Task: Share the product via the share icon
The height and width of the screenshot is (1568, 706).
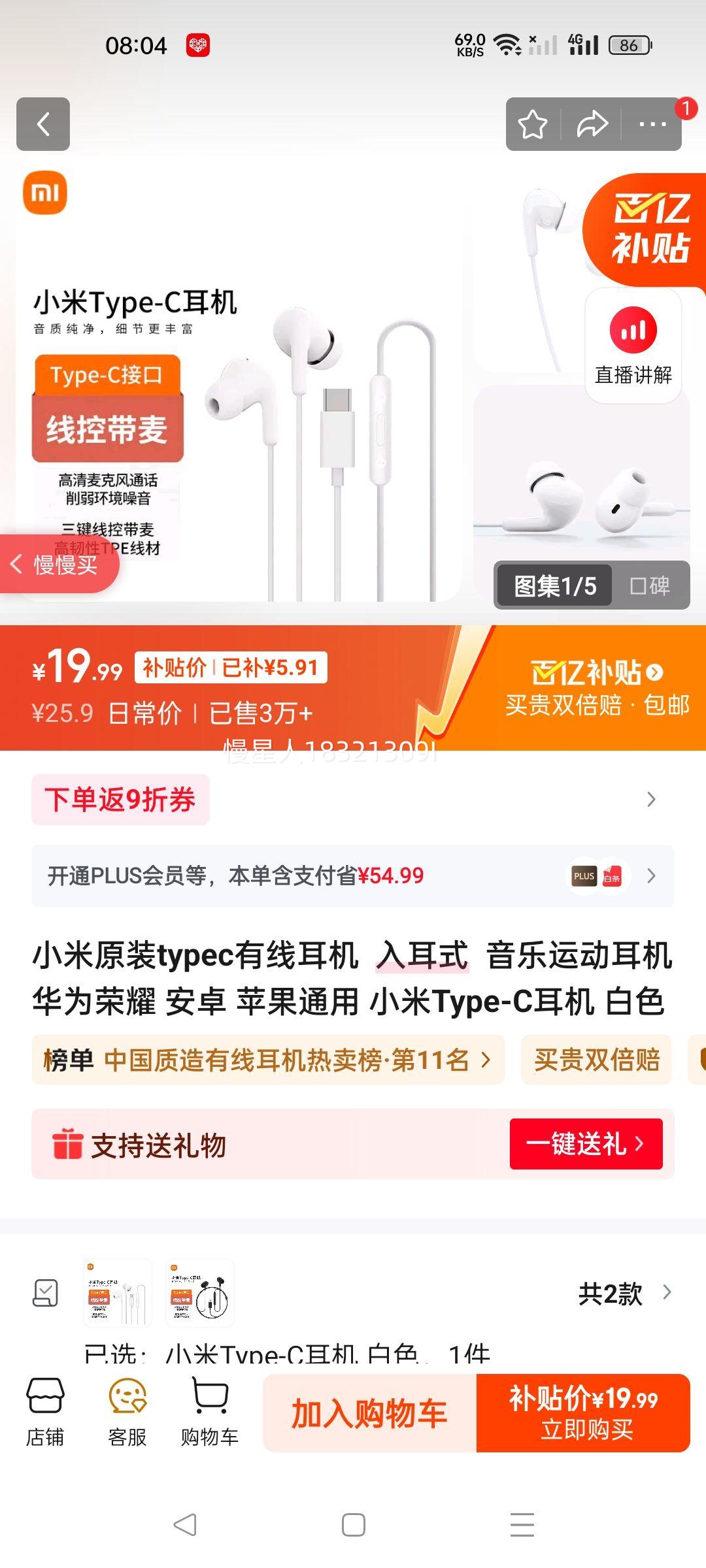Action: point(592,124)
